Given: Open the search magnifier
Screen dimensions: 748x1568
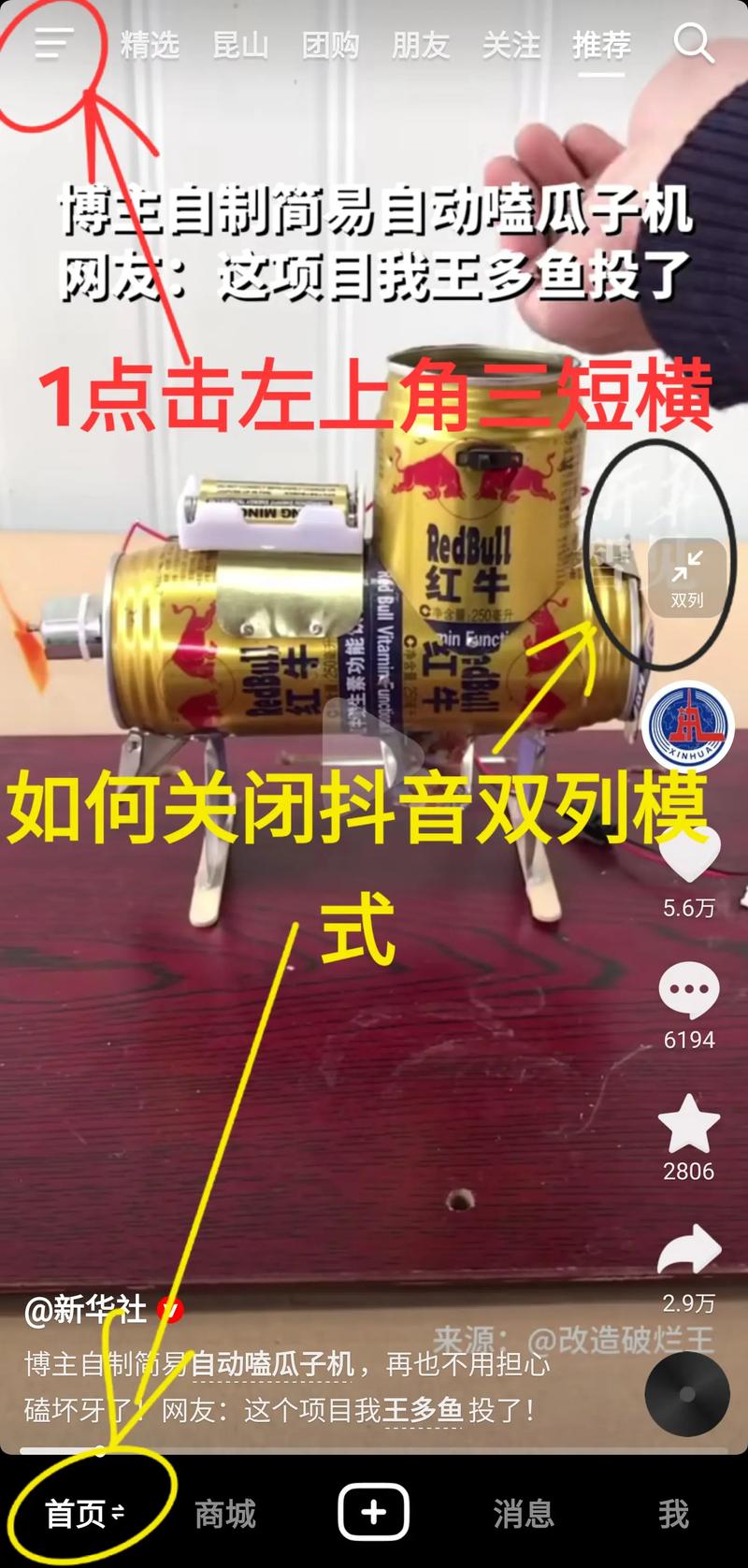Looking at the screenshot, I should (x=694, y=43).
